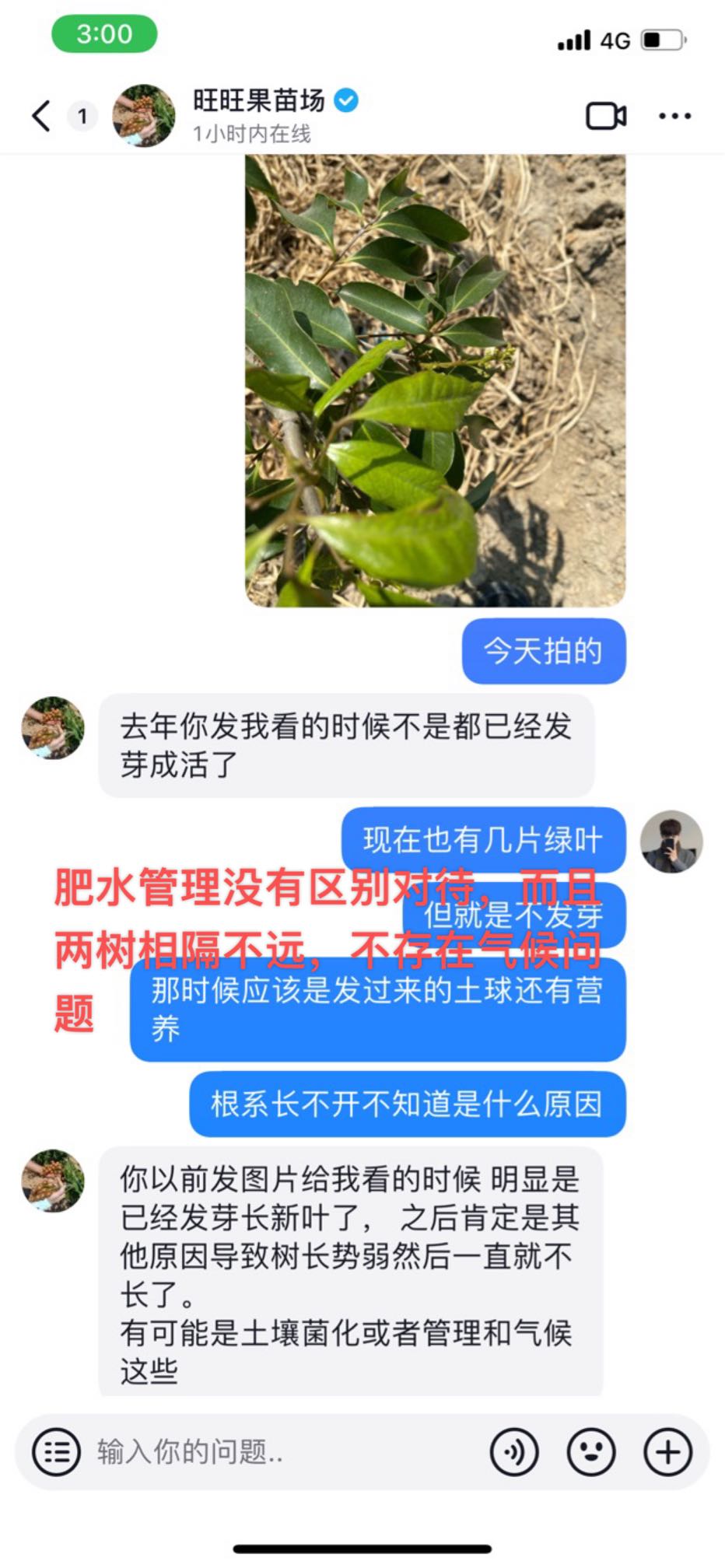Viewport: 725px width, 1568px height.
Task: Open my own avatar beside 现在也有几片绿叶
Action: 671,842
